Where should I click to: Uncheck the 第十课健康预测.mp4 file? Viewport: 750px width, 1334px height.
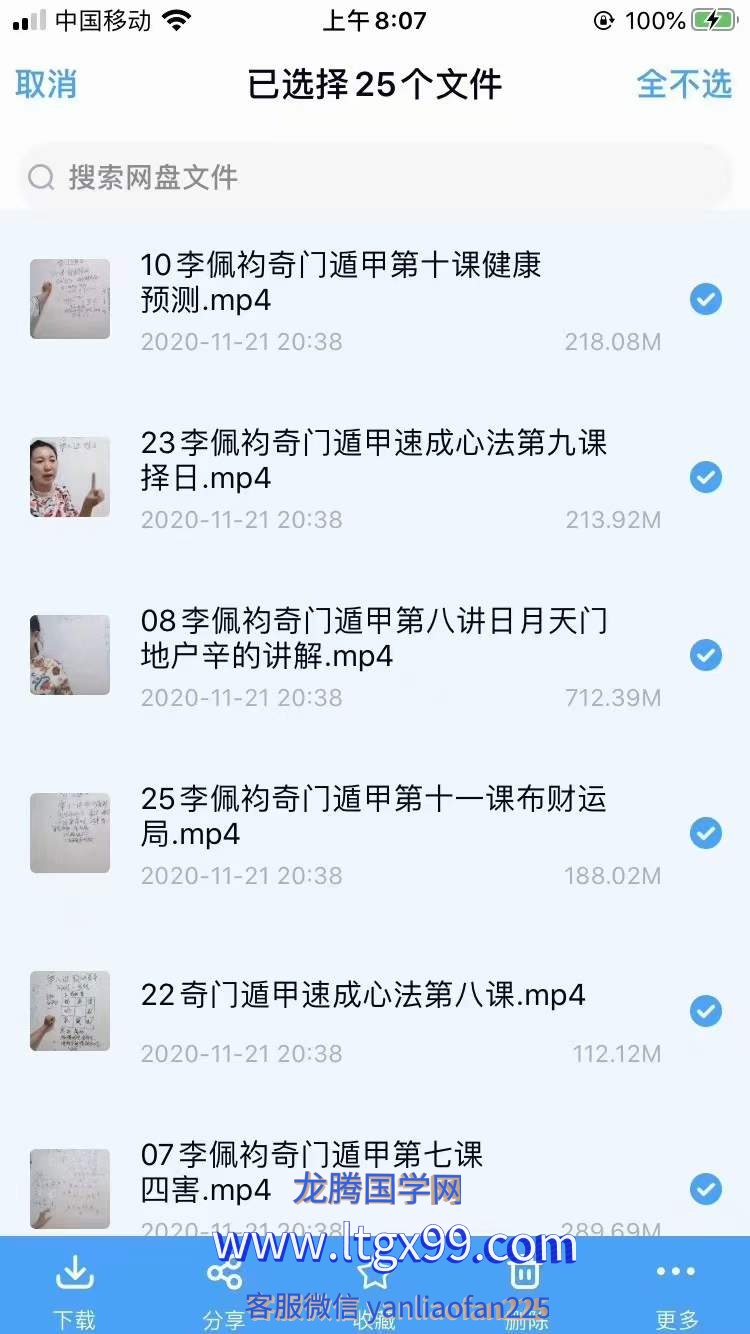coord(706,299)
